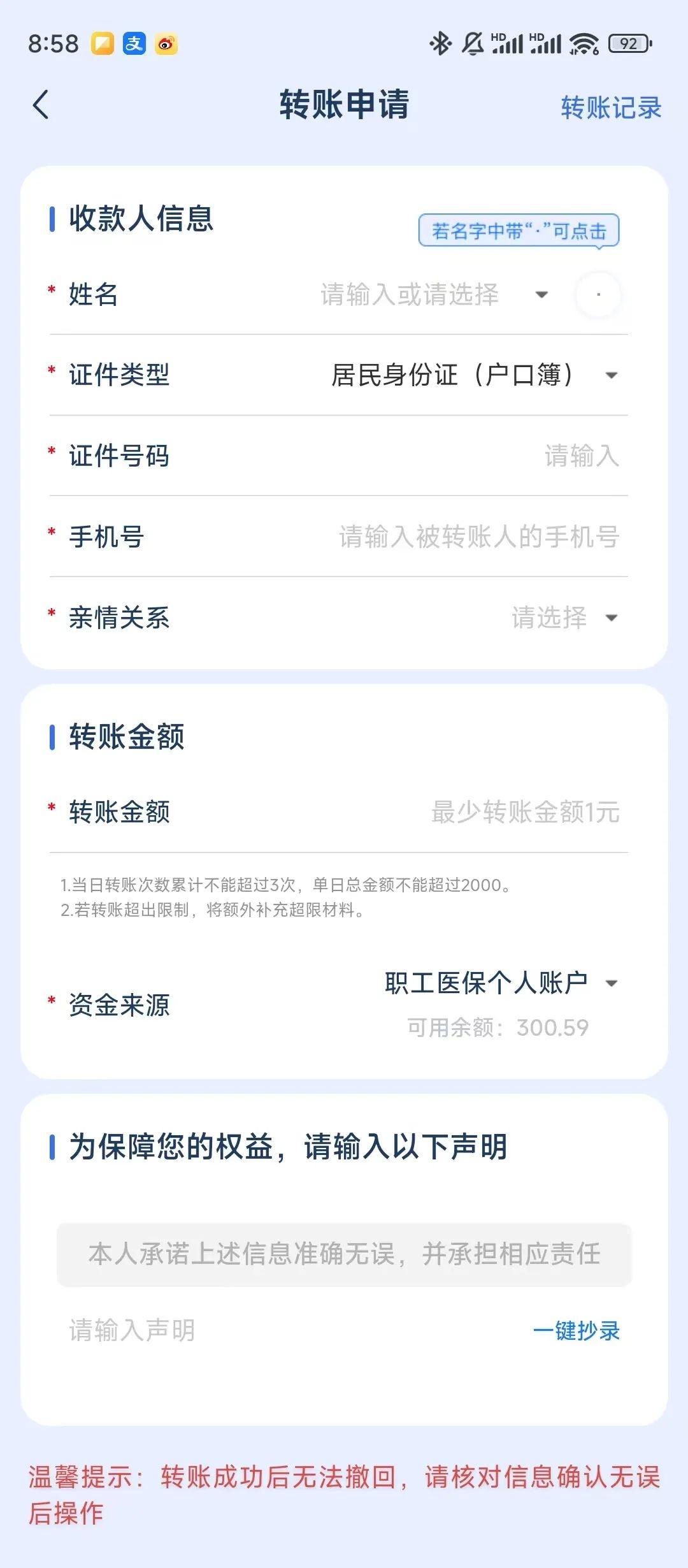Tap the Wi-Fi icon in the status bar

(584, 43)
